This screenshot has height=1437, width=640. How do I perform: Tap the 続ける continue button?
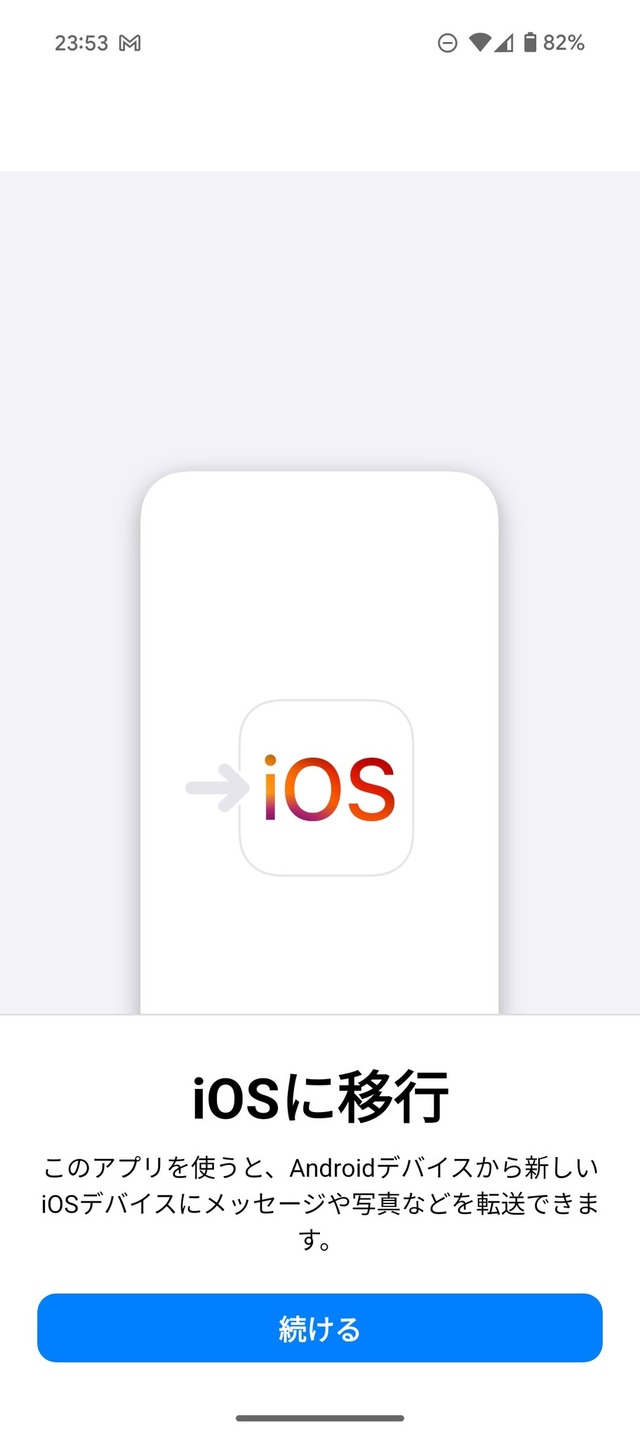[320, 1328]
